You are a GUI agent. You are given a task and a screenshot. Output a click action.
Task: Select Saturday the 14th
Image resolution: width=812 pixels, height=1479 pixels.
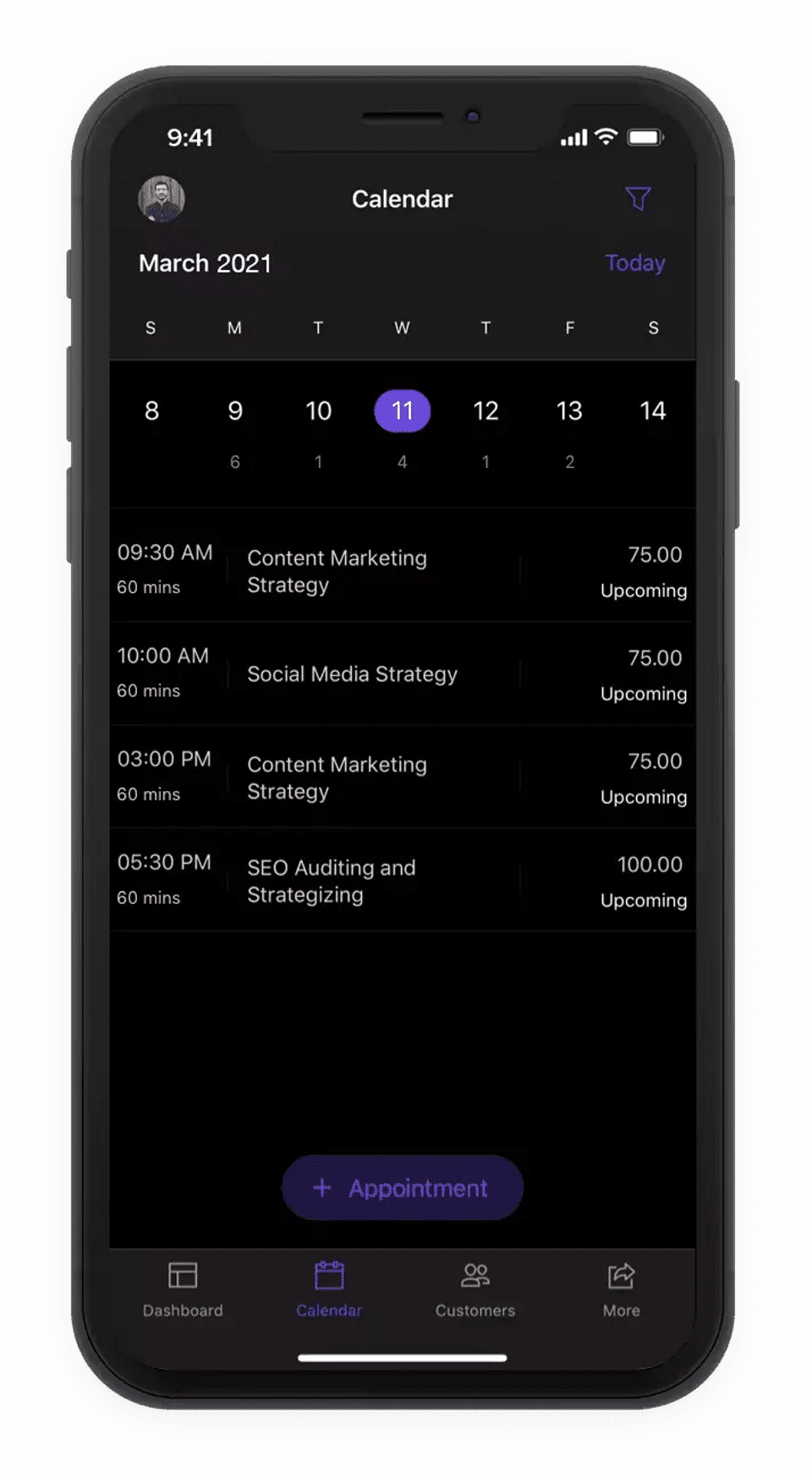(x=652, y=411)
